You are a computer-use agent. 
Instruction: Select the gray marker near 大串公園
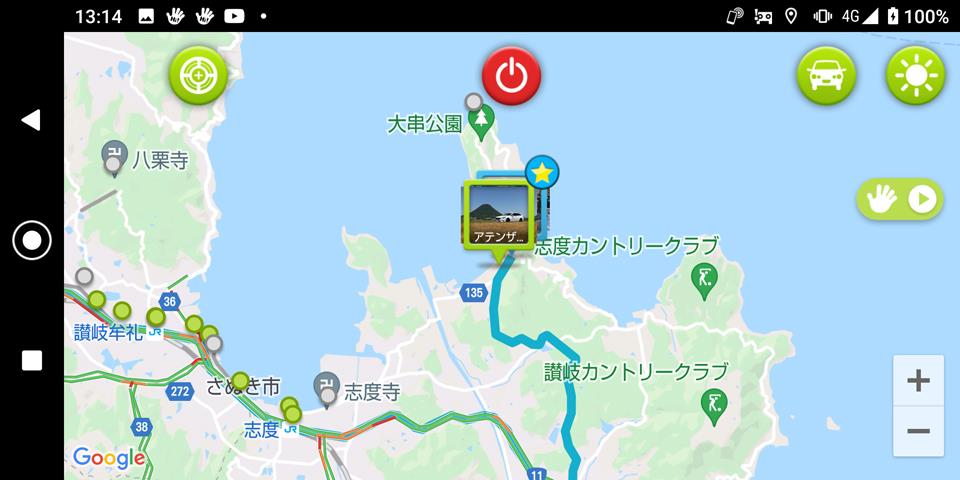[x=473, y=101]
